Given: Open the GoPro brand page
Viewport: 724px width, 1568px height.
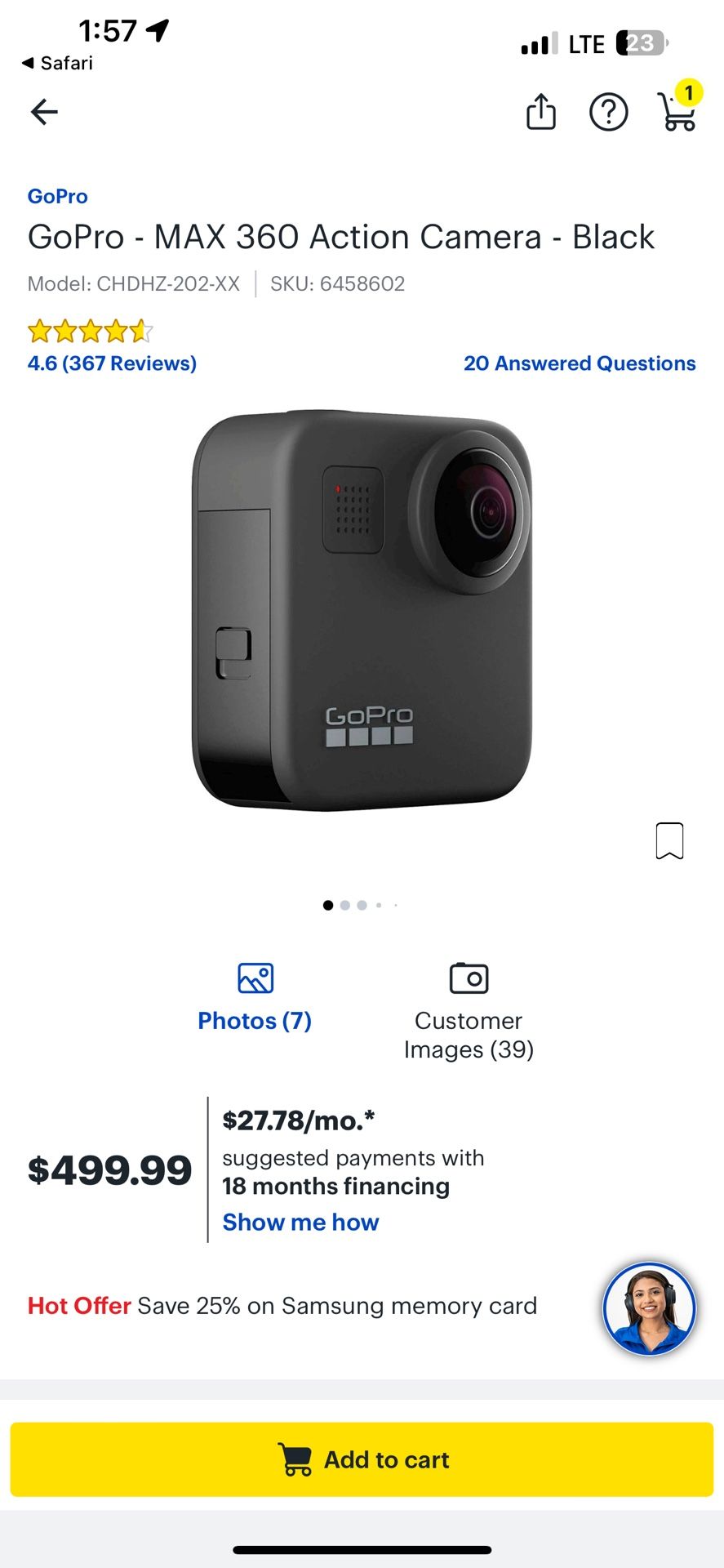Looking at the screenshot, I should 57,195.
